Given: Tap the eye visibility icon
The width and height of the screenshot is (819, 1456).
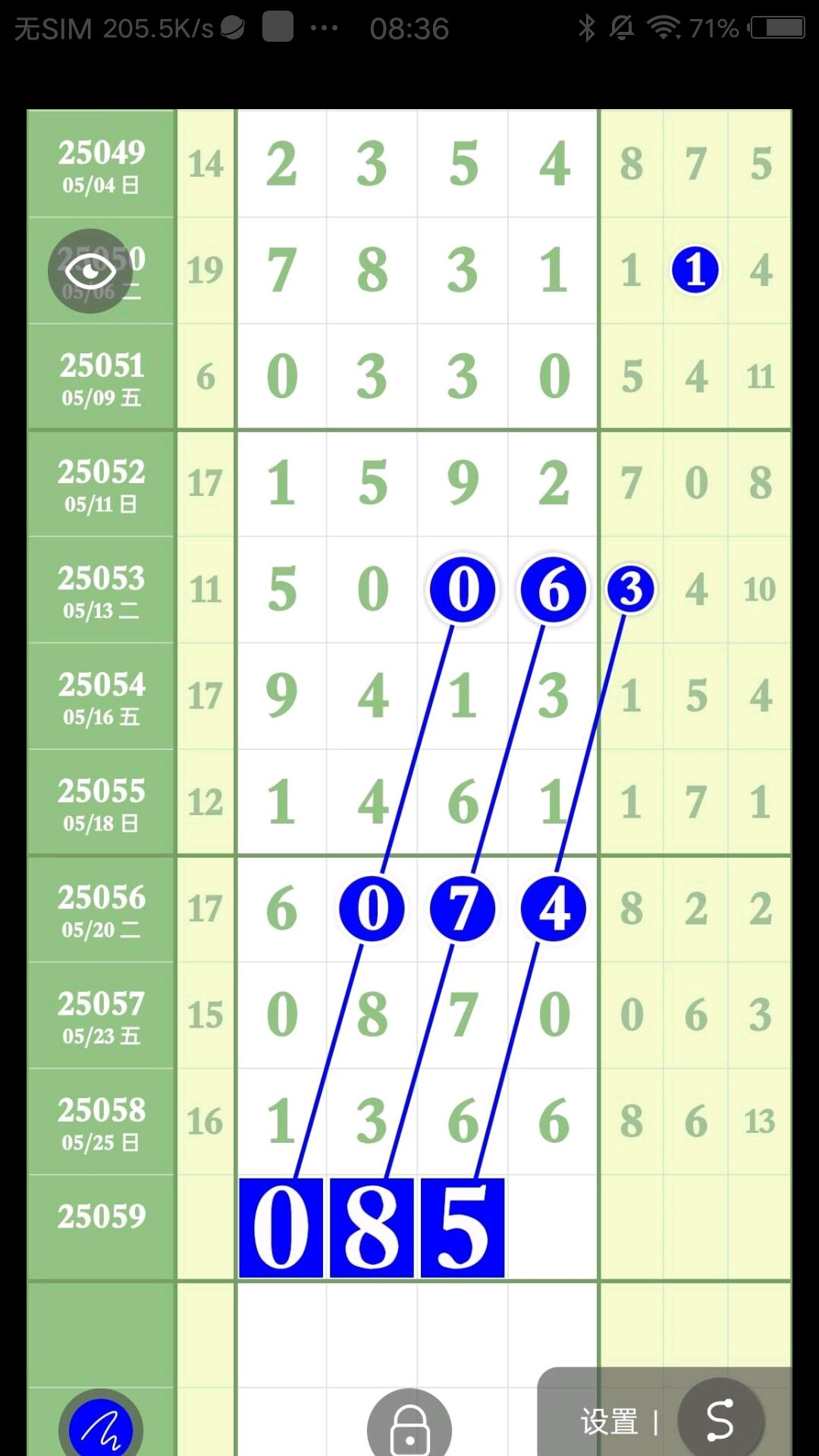Looking at the screenshot, I should (x=91, y=271).
